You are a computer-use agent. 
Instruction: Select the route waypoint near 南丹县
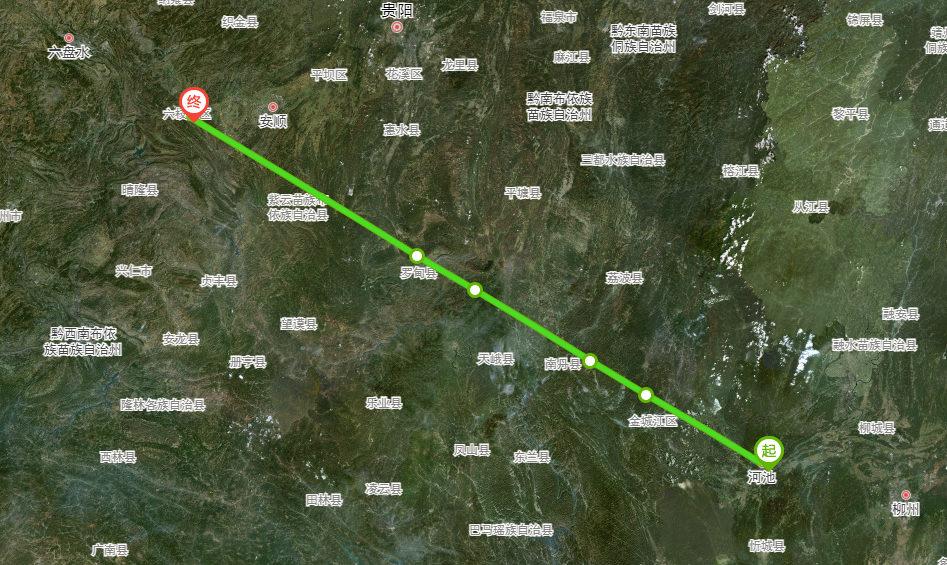590,360
